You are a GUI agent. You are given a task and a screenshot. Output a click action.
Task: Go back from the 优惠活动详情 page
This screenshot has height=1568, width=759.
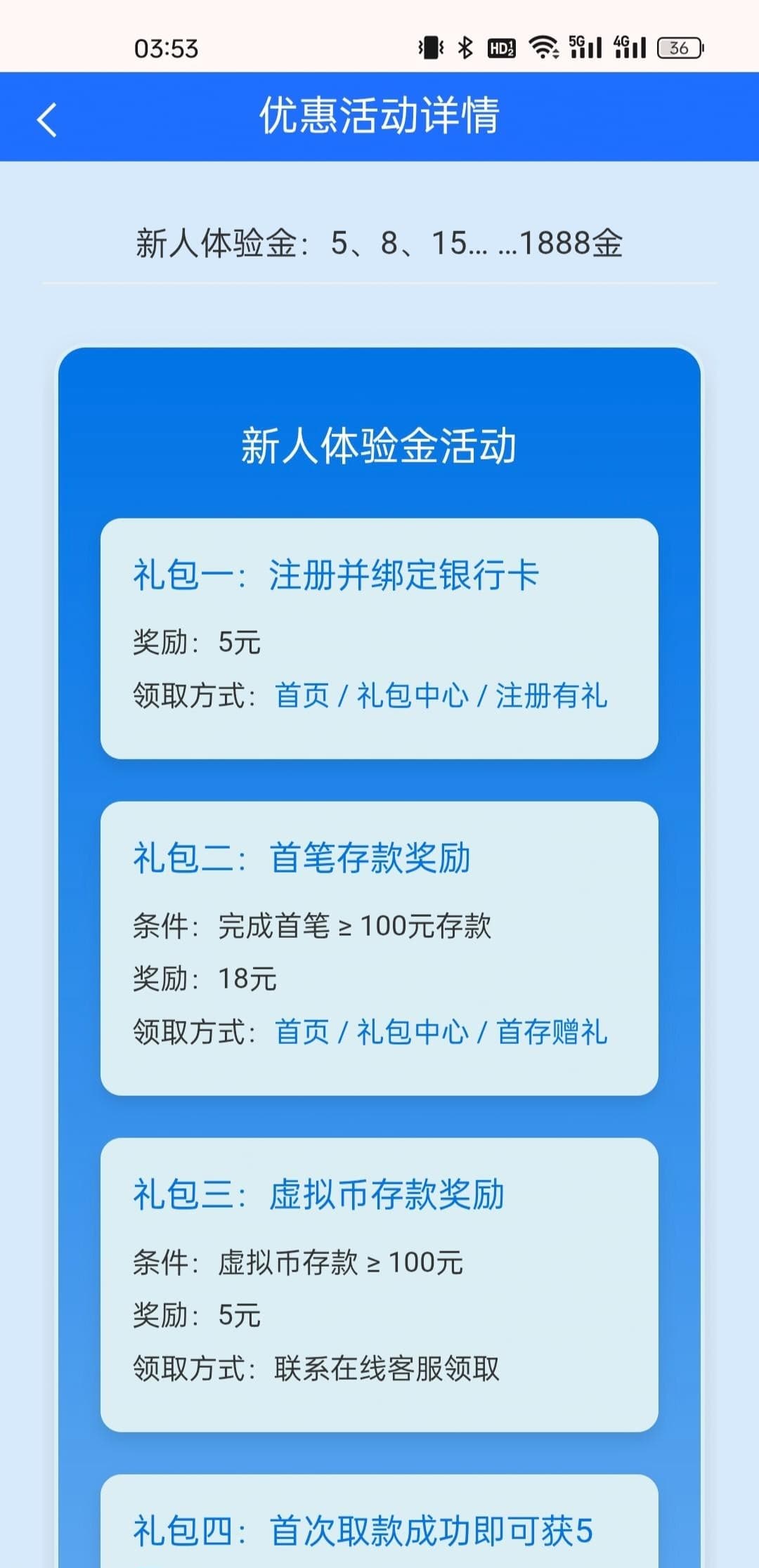pyautogui.click(x=46, y=119)
